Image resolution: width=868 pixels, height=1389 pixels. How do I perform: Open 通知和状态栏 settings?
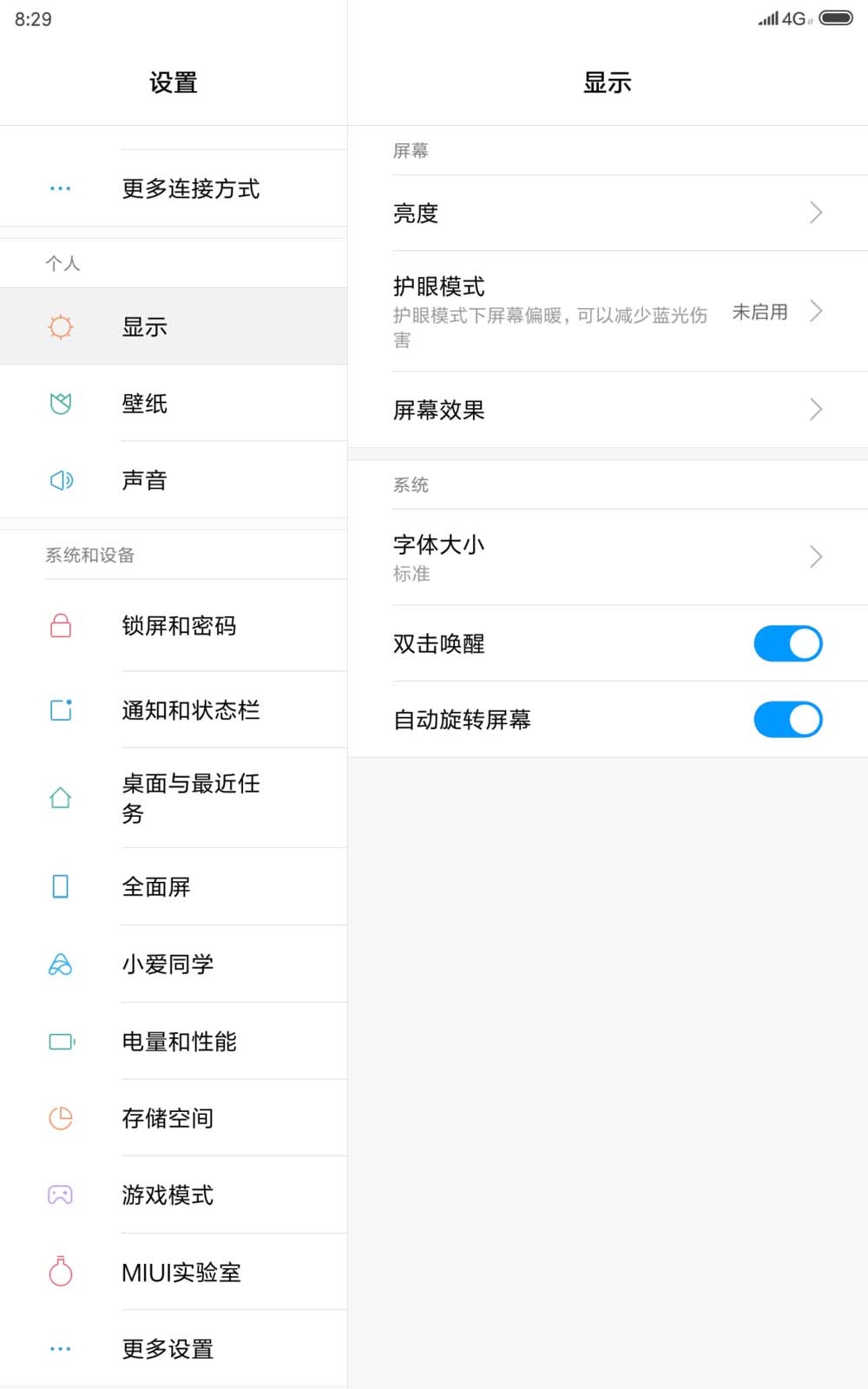[x=191, y=709]
